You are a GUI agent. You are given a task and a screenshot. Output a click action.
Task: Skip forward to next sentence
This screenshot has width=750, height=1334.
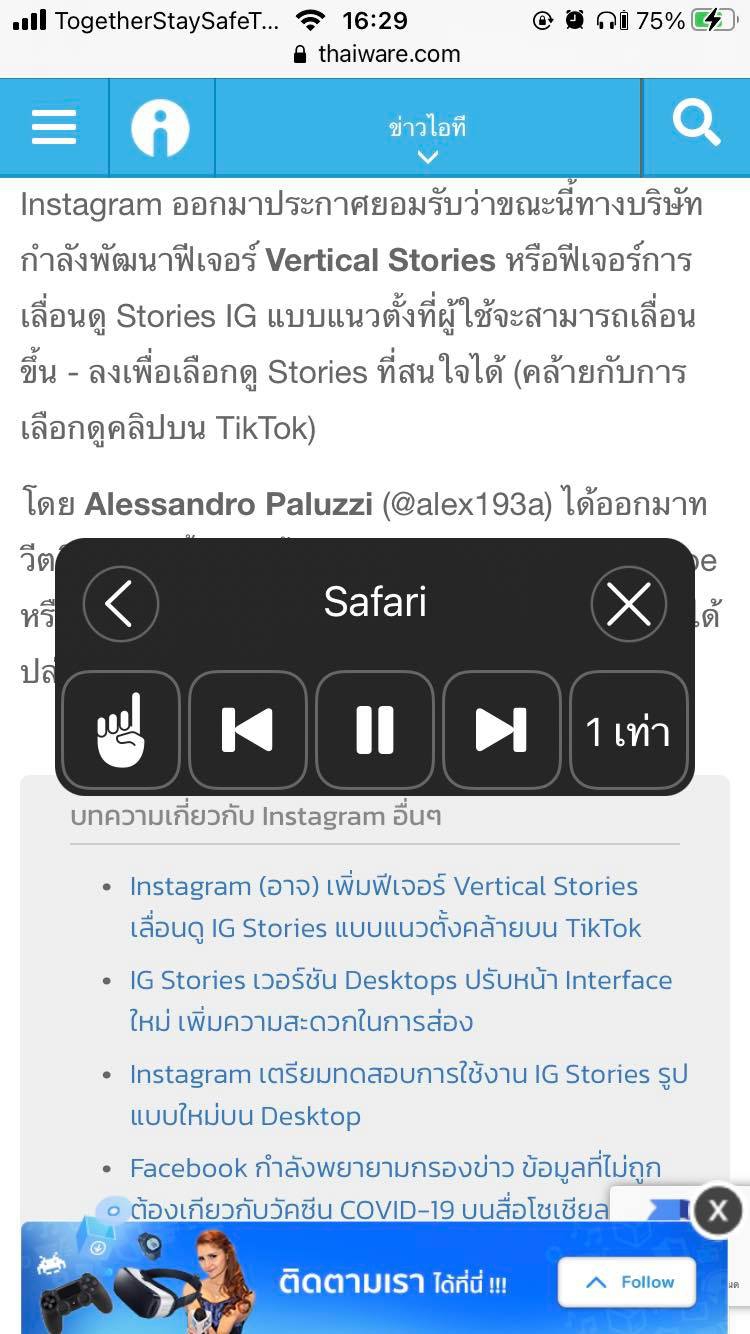tap(501, 730)
